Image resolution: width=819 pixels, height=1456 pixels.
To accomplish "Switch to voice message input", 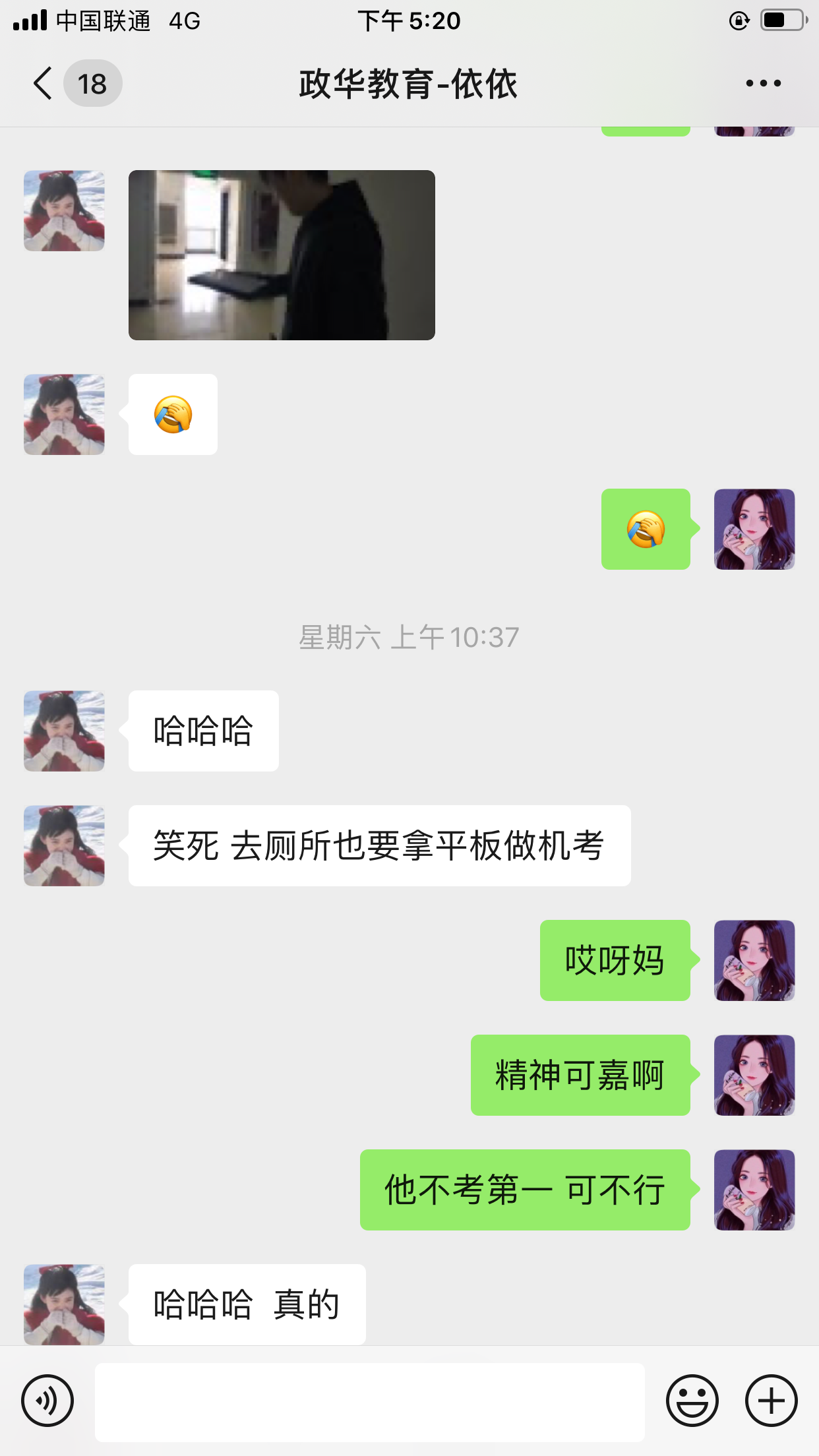I will click(47, 1401).
